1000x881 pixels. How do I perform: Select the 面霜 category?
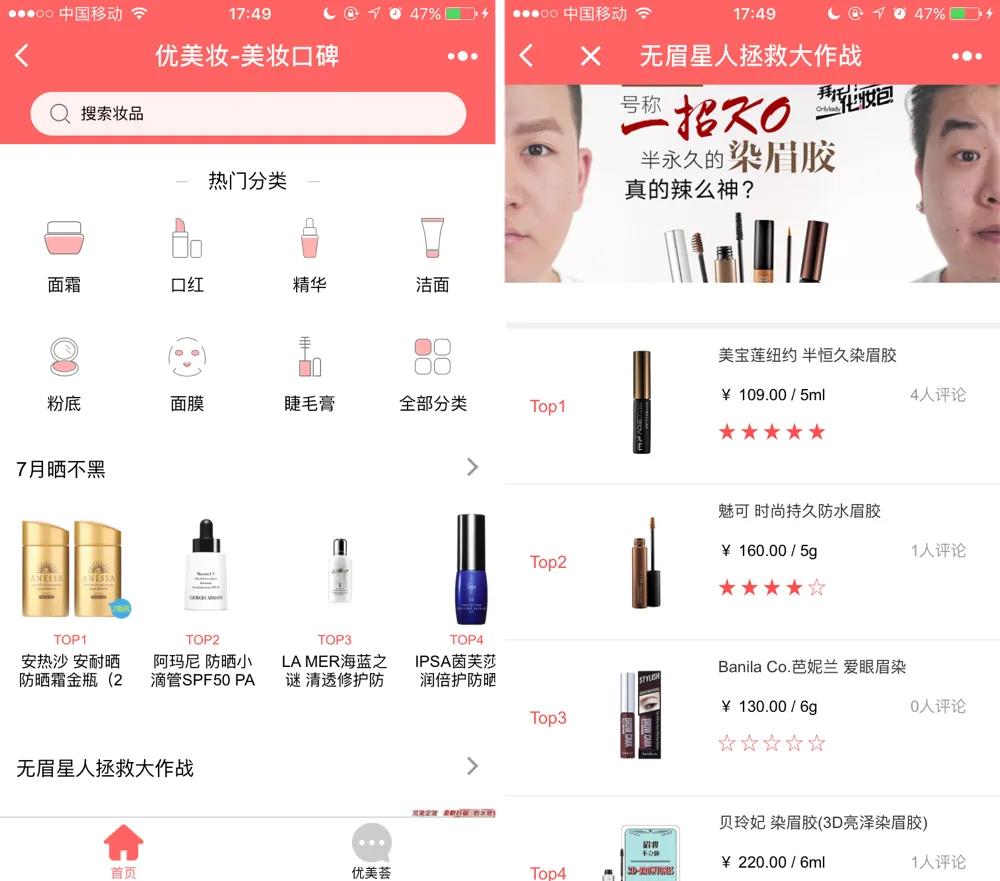tap(64, 255)
